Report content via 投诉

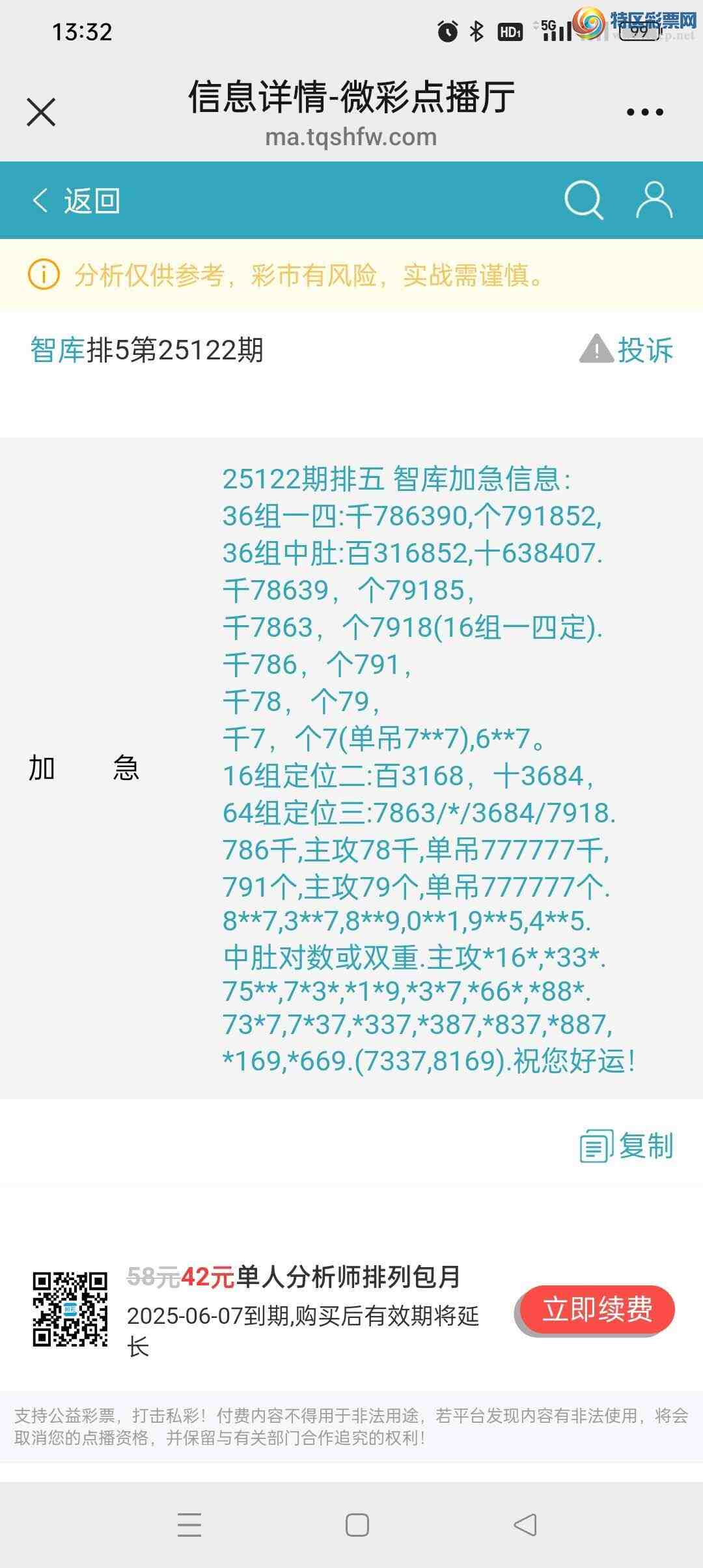627,350
